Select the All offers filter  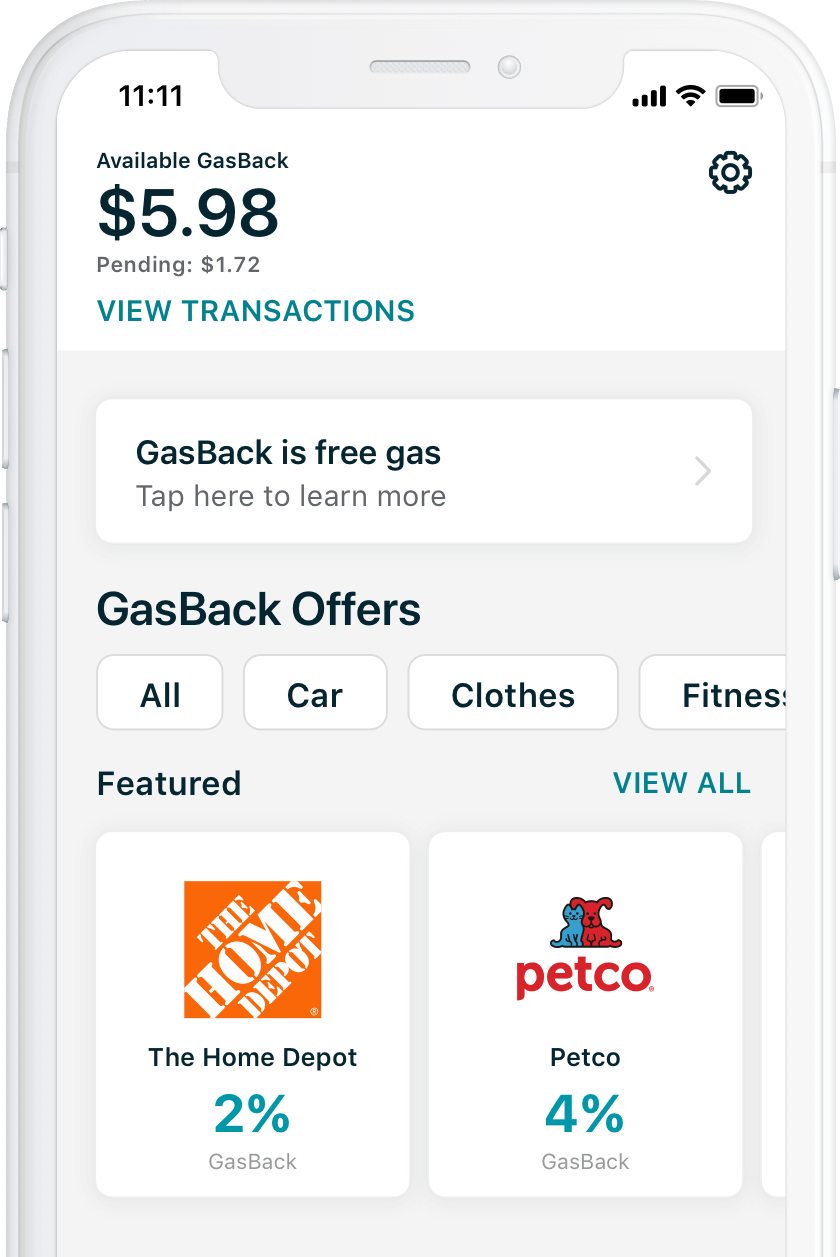click(159, 692)
